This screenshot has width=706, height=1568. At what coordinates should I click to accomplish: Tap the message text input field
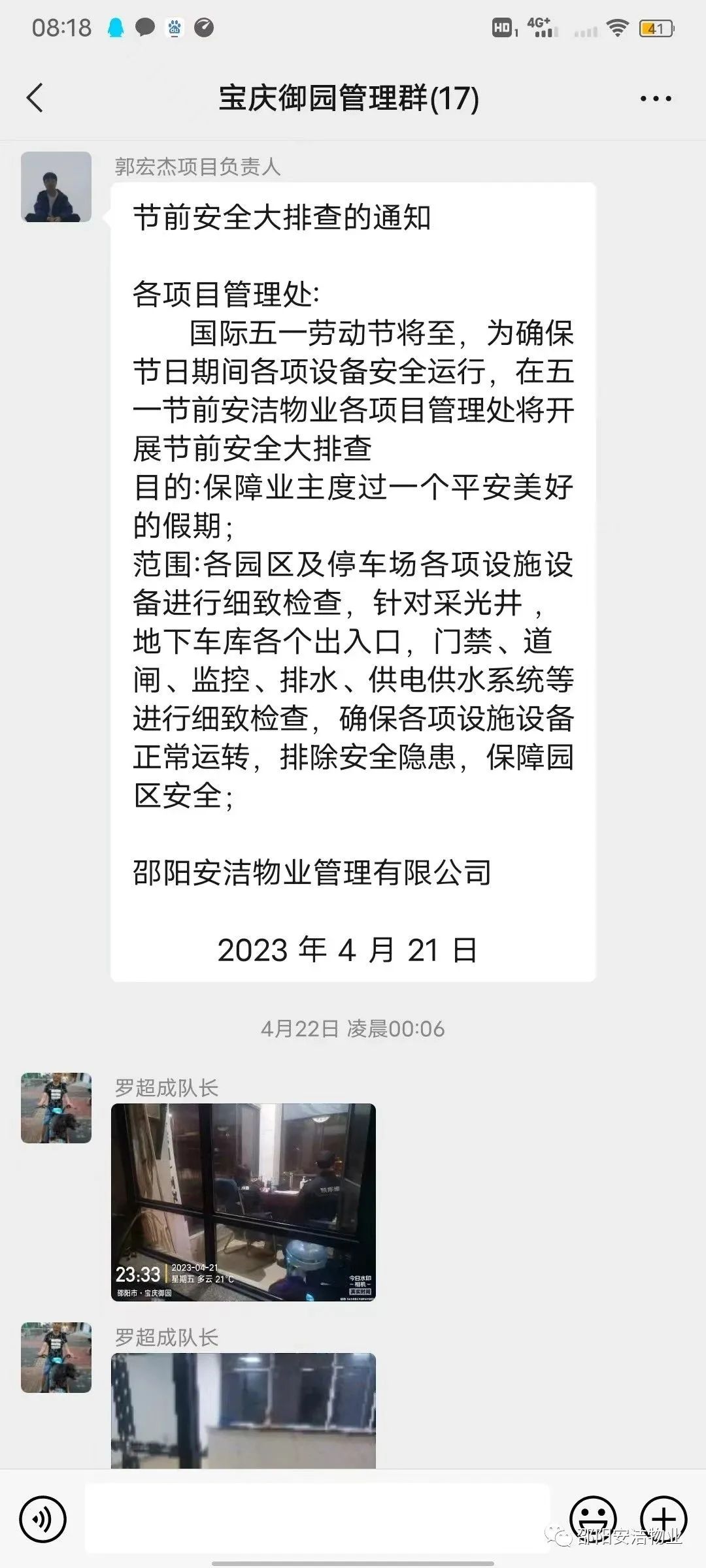318,1520
